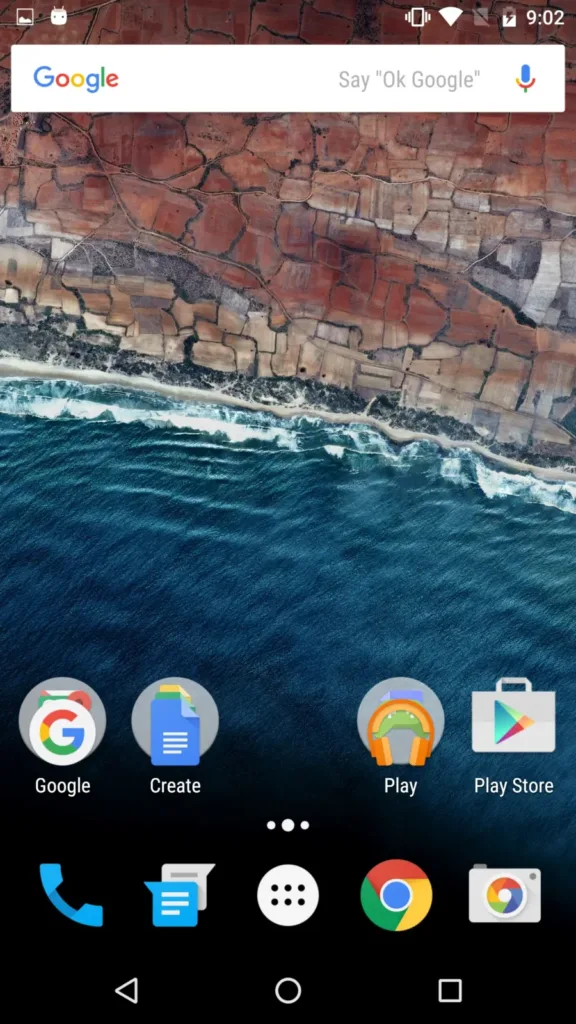This screenshot has width=576, height=1024.
Task: Open the Camera app
Action: coord(505,893)
